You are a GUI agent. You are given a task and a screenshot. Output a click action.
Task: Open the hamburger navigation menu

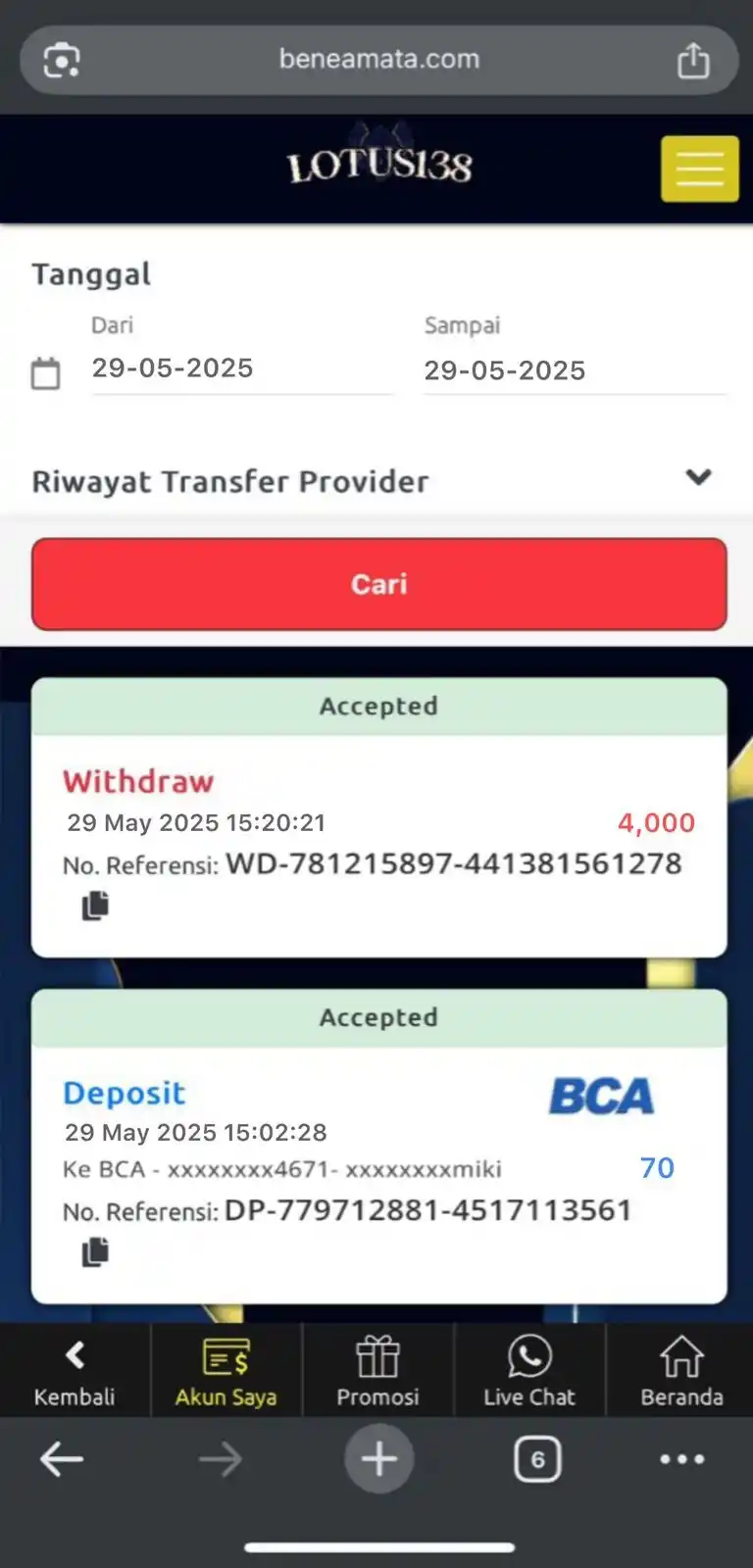(x=699, y=169)
